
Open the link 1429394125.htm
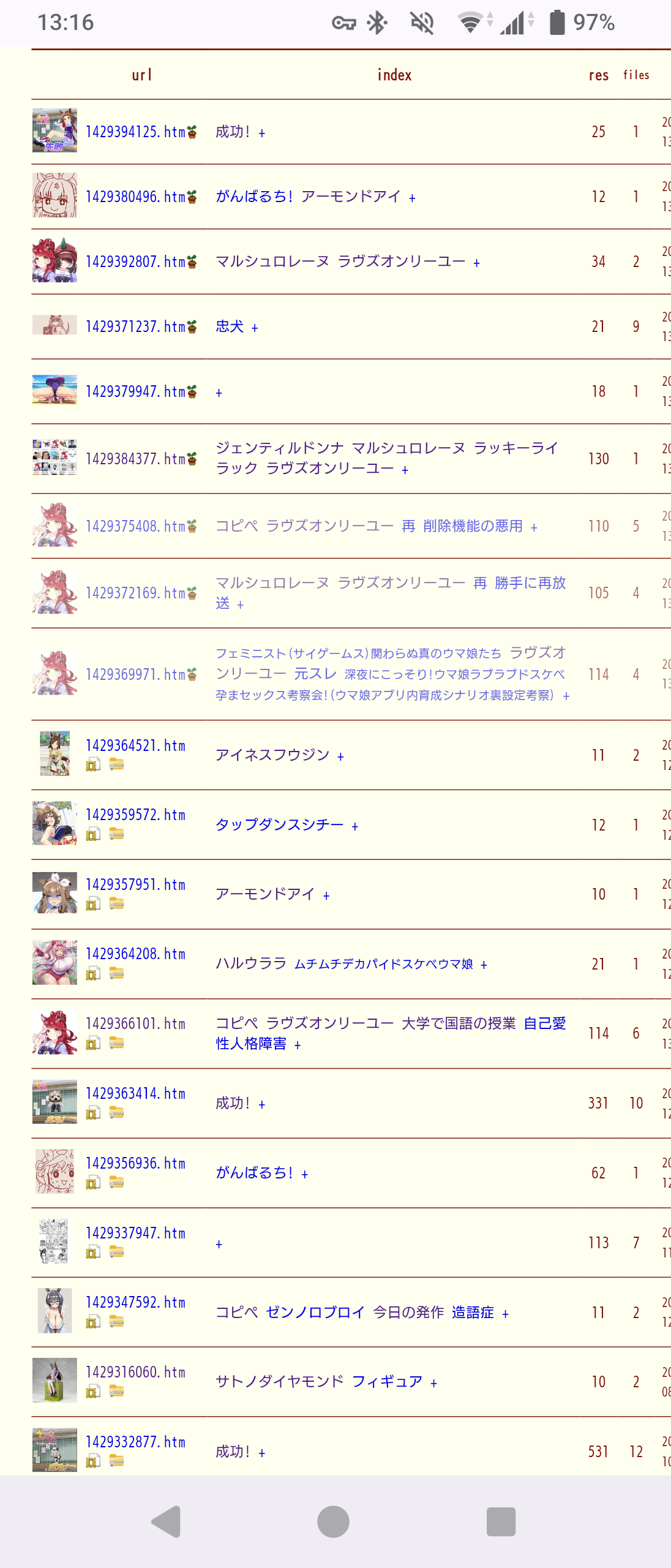click(135, 132)
